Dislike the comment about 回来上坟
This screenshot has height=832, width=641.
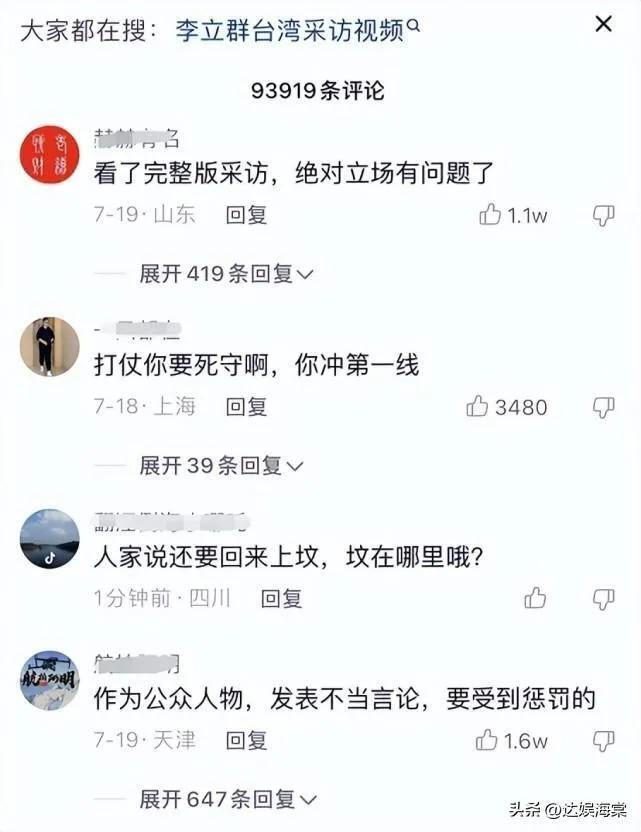click(x=603, y=598)
